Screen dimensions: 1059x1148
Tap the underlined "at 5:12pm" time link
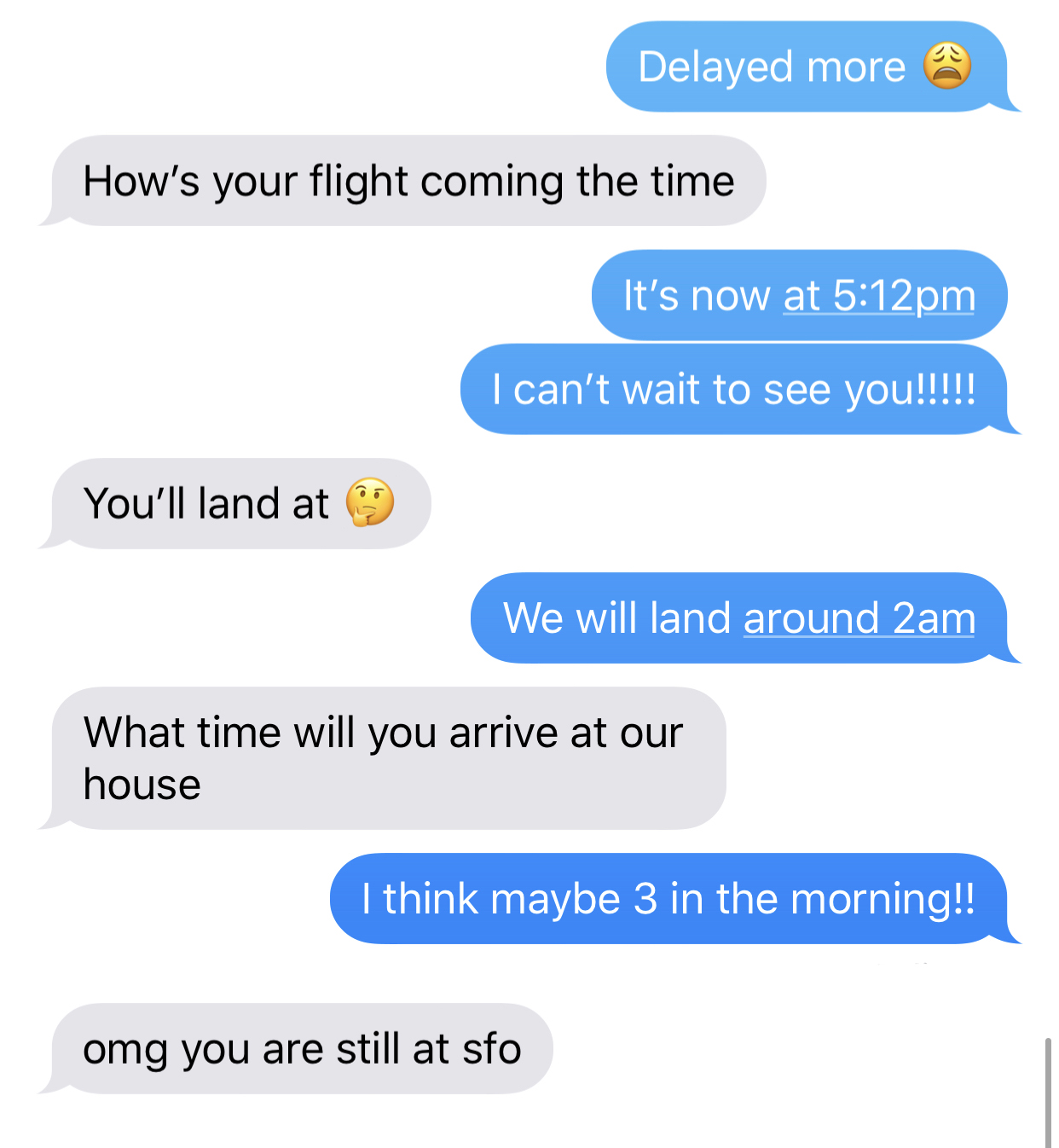[x=878, y=296]
